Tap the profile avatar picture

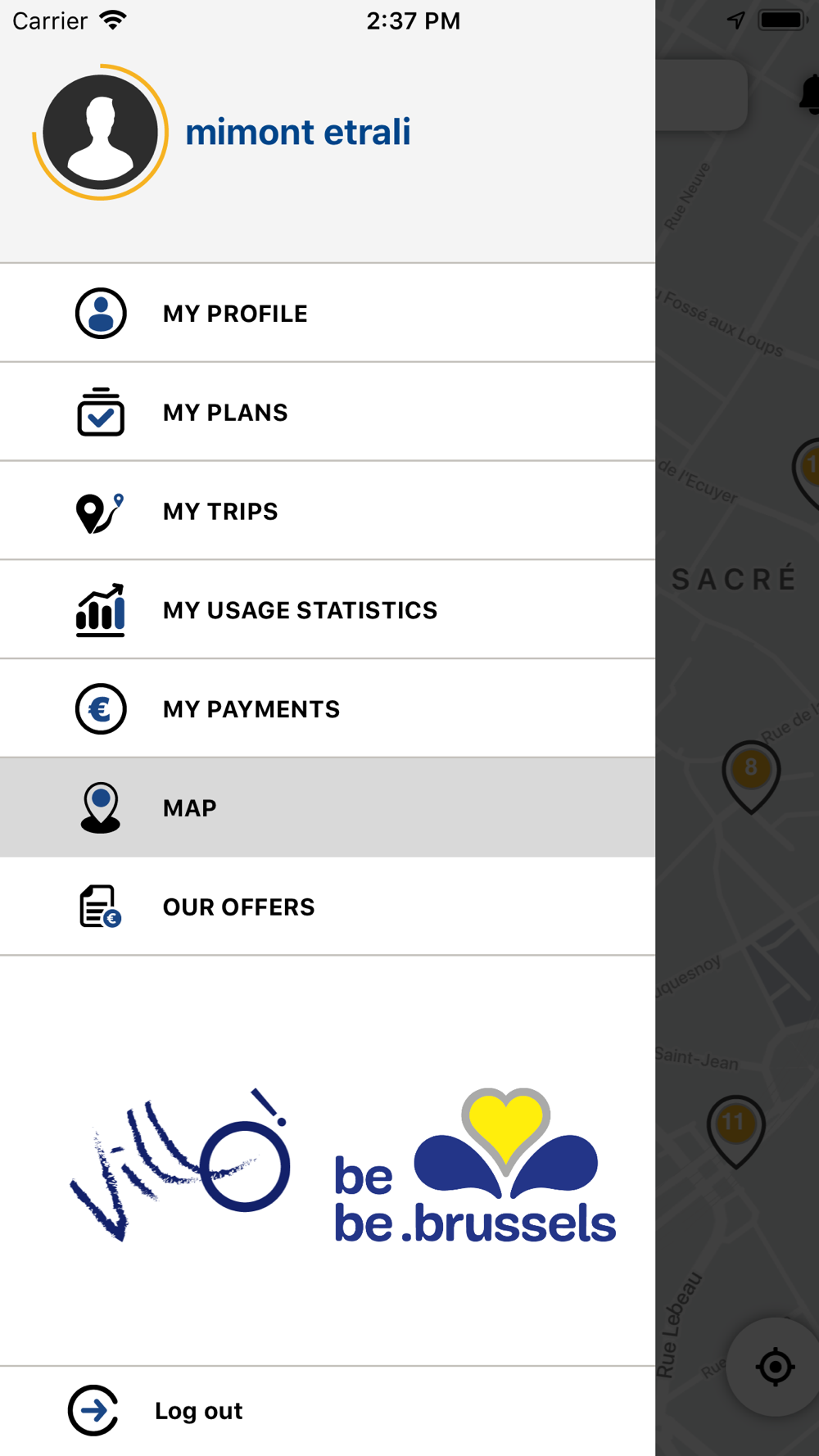click(101, 132)
